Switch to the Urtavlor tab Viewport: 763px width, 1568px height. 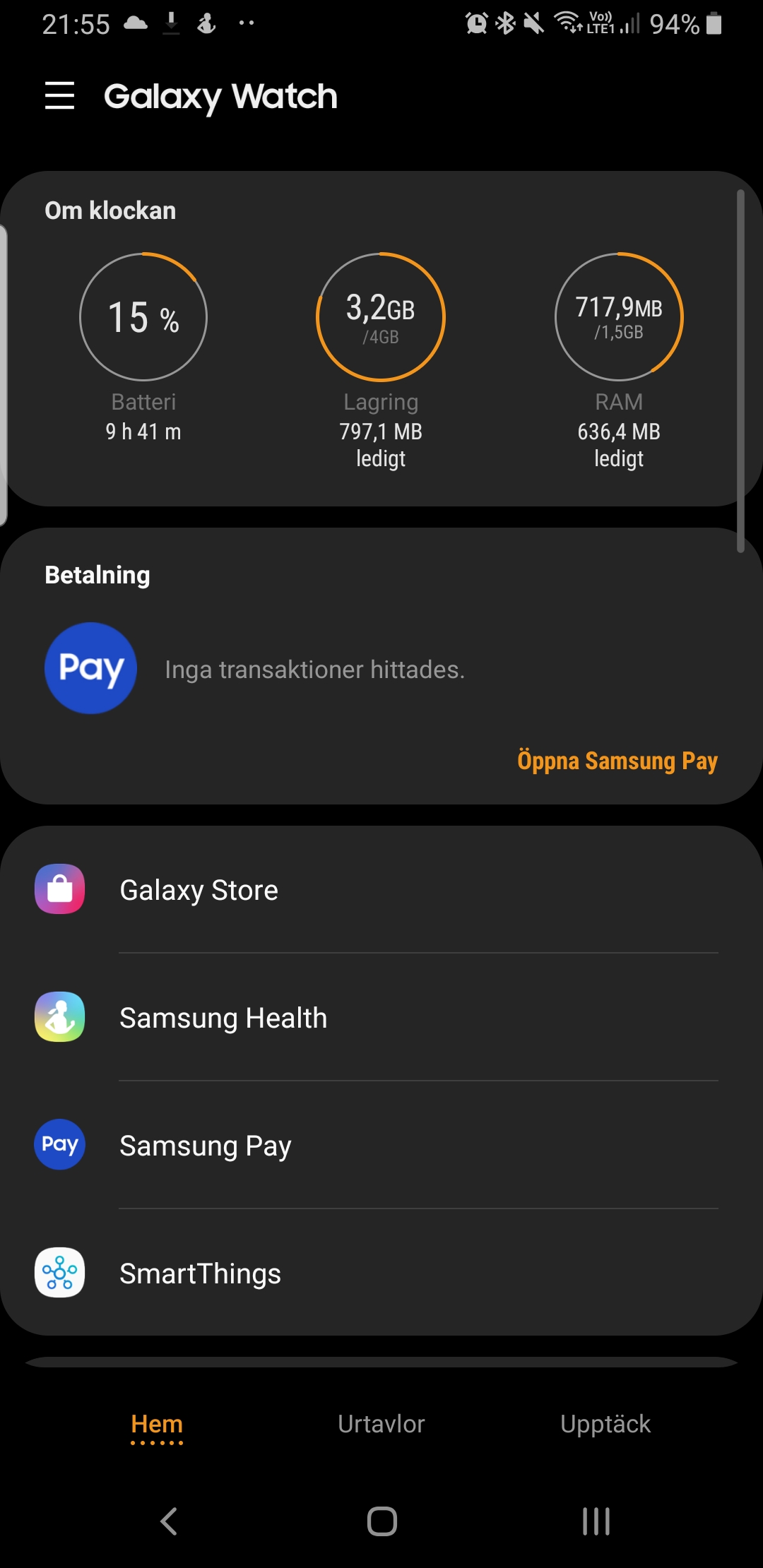coord(381,1424)
